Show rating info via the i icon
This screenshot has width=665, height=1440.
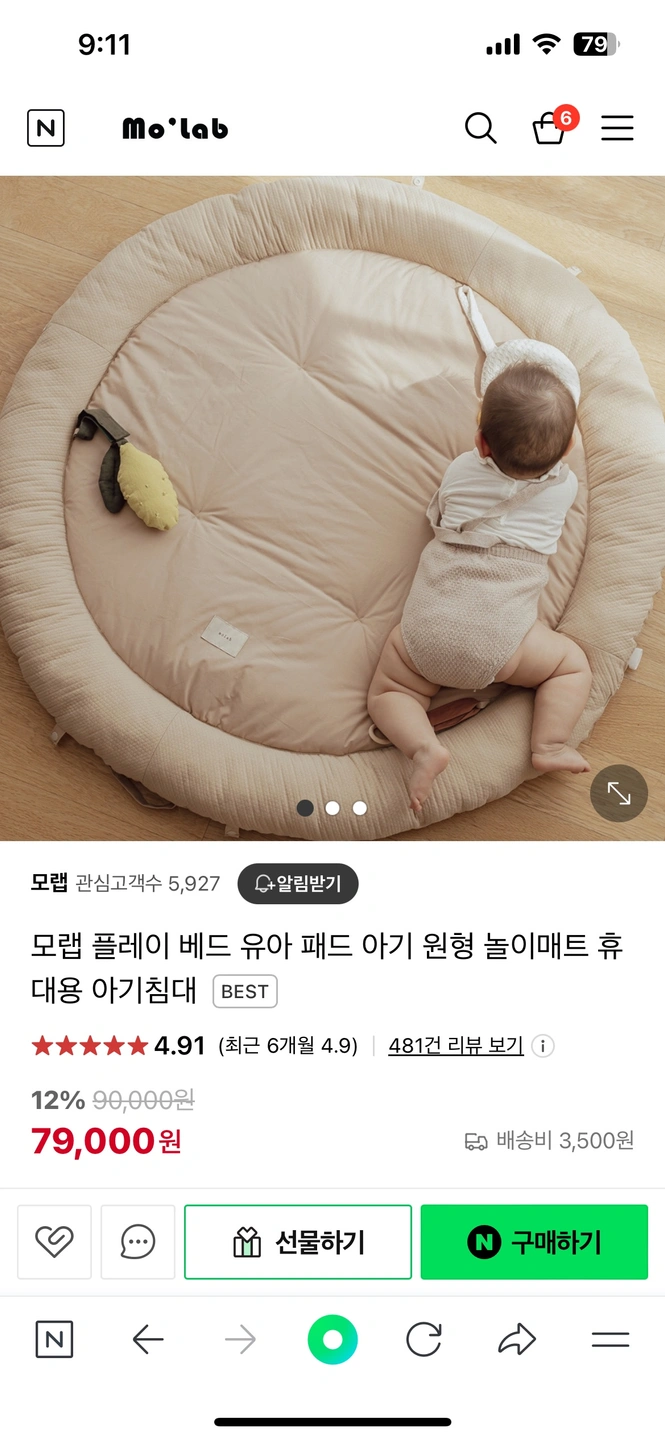(x=543, y=1046)
